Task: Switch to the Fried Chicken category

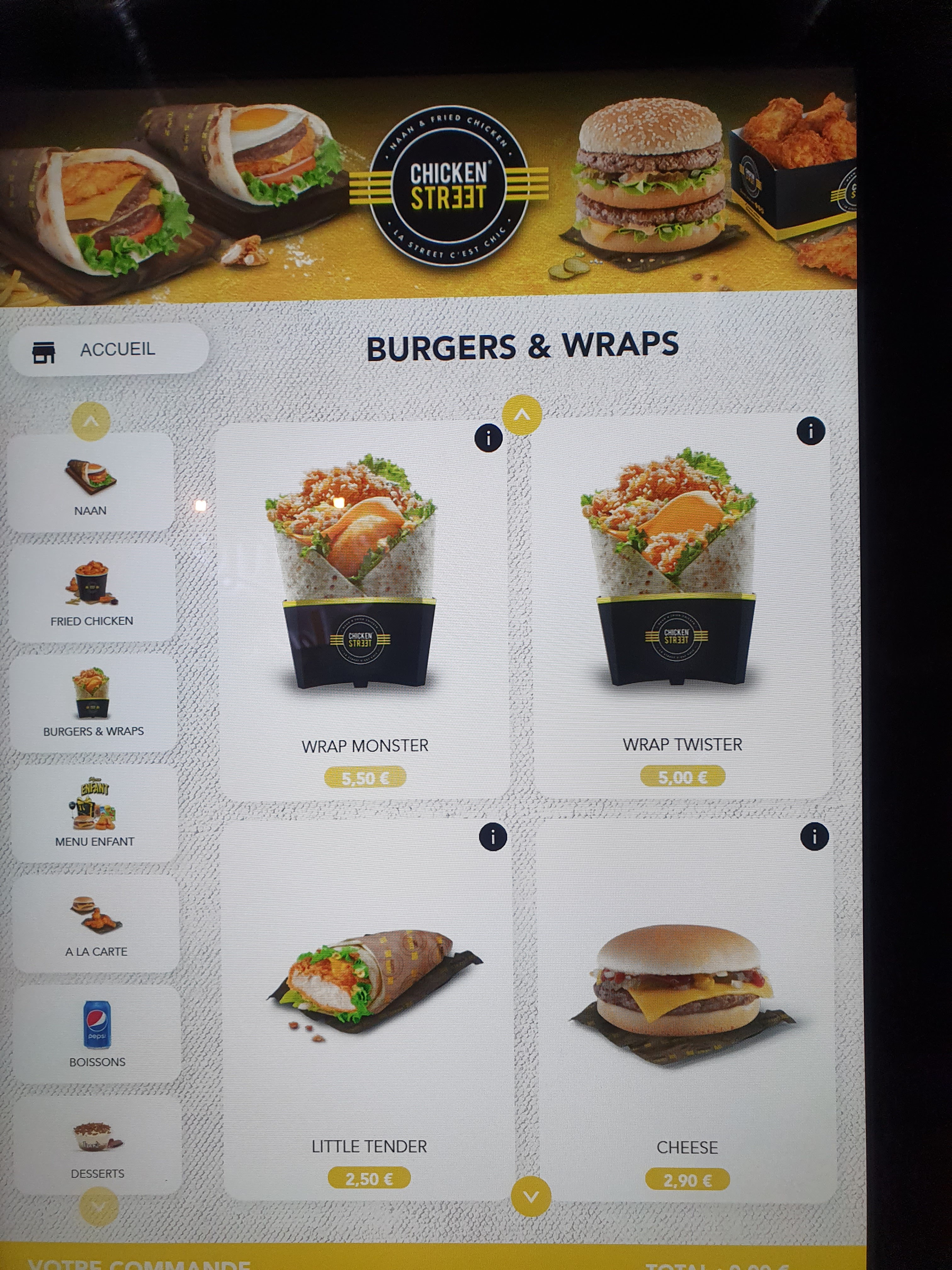Action: pyautogui.click(x=92, y=593)
